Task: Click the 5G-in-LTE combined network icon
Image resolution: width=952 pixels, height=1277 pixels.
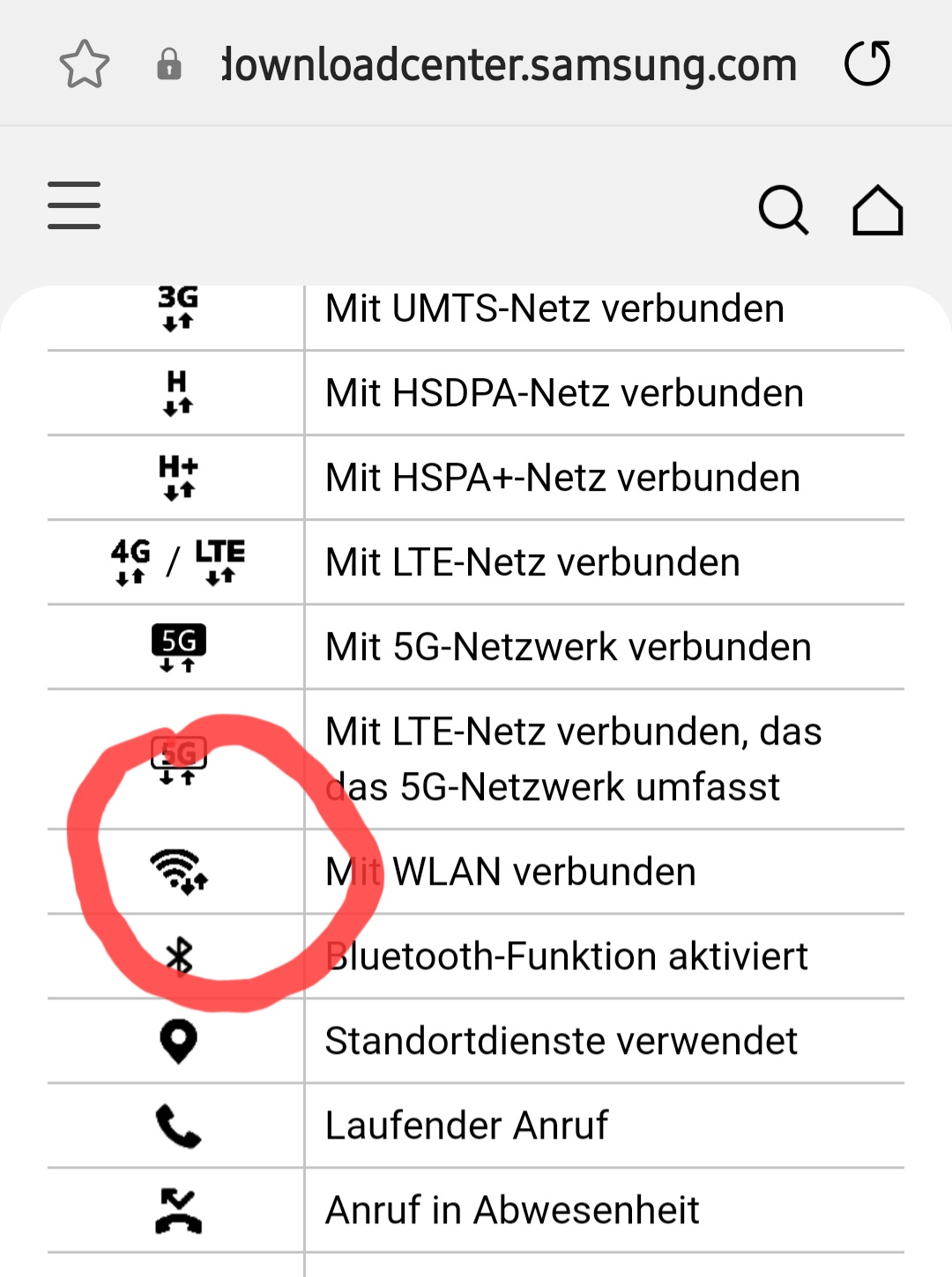Action: coord(178,760)
